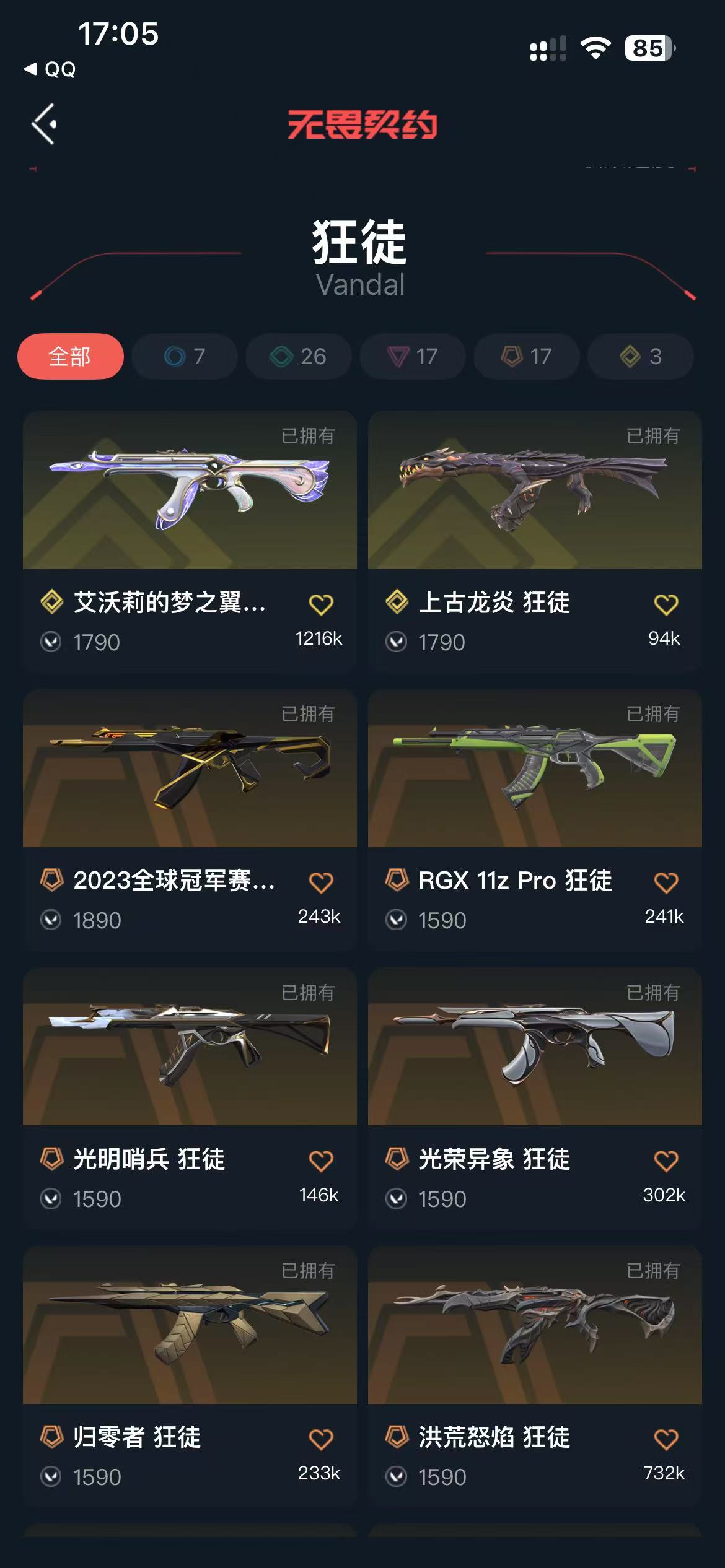Open the 洪荒怒焰 狂徒 skin card

click(x=535, y=1325)
